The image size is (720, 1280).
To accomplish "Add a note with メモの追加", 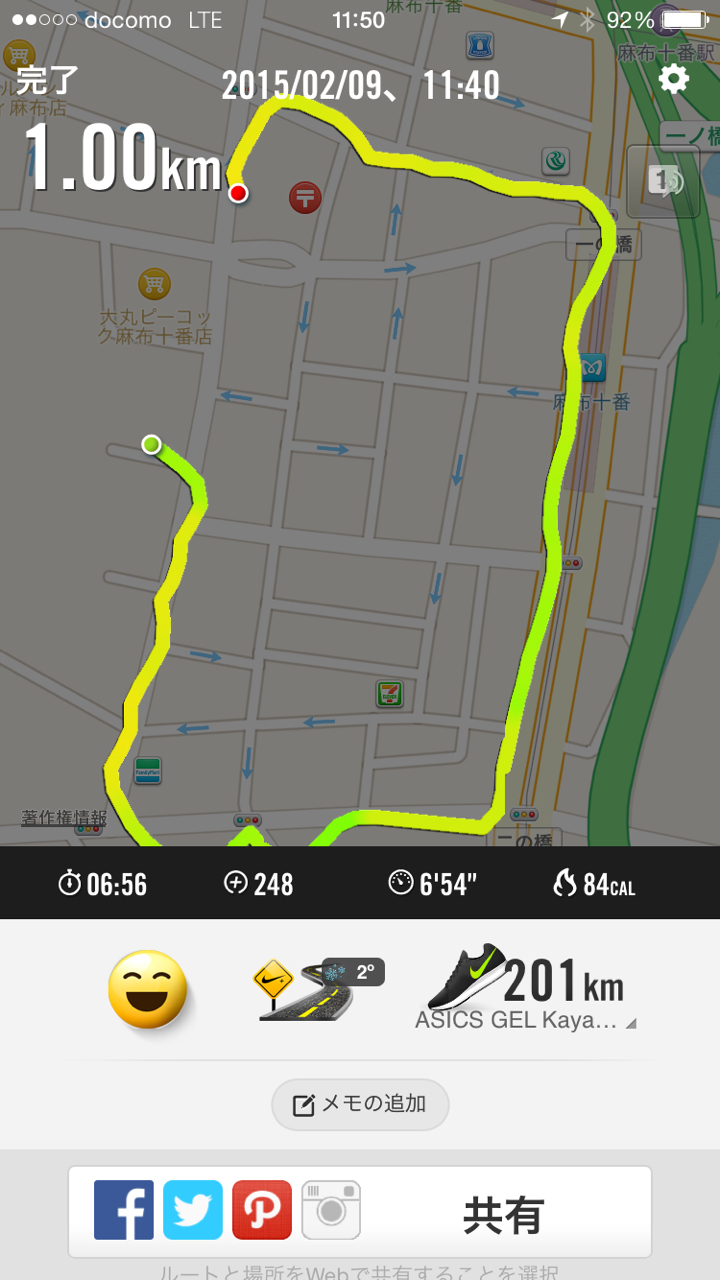I will (360, 1105).
